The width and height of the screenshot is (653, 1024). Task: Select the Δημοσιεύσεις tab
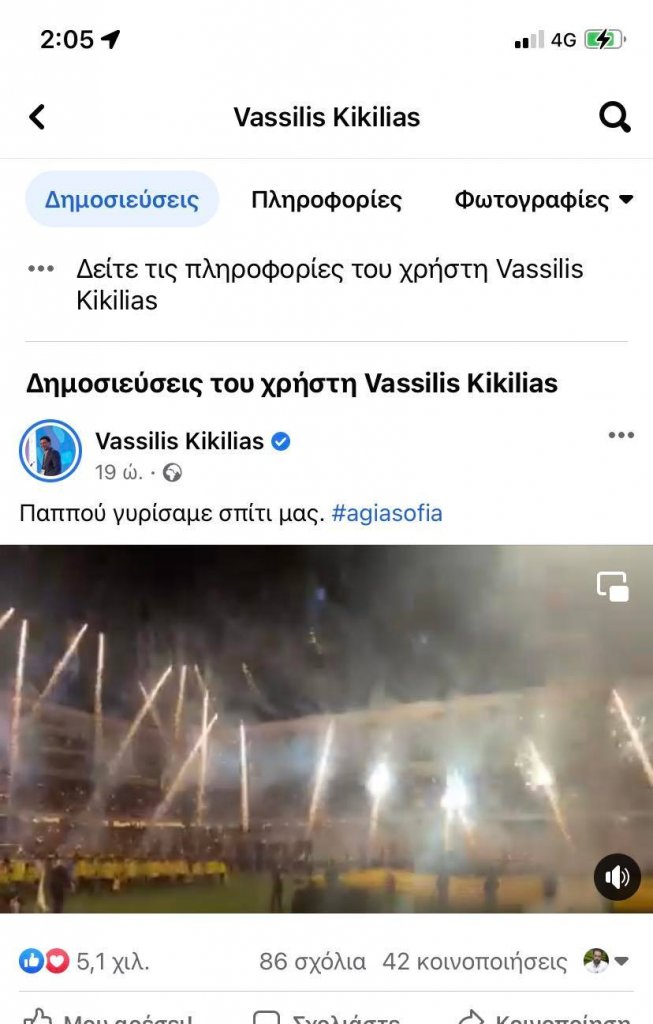(x=122, y=199)
